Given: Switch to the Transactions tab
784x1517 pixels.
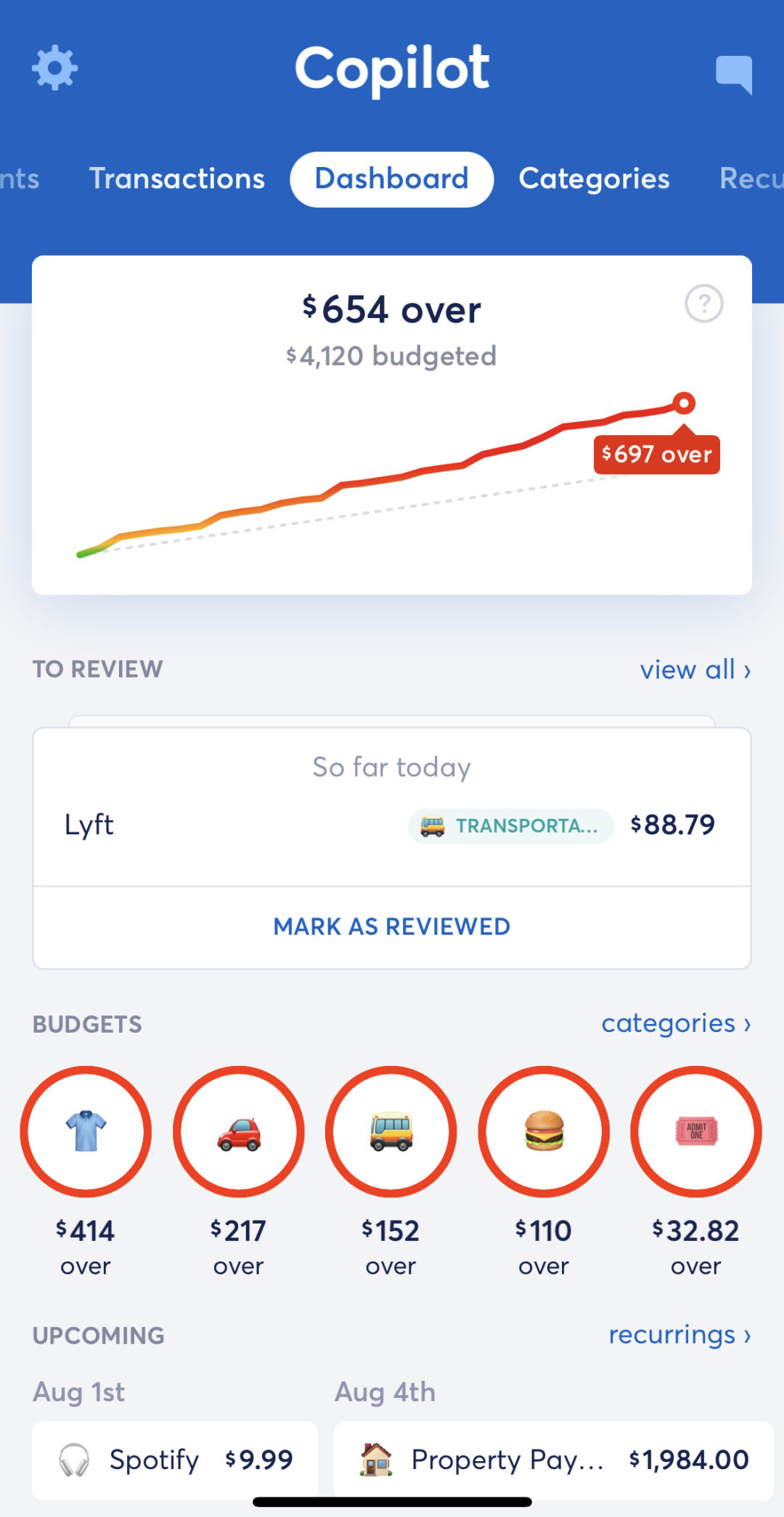Looking at the screenshot, I should tap(178, 179).
